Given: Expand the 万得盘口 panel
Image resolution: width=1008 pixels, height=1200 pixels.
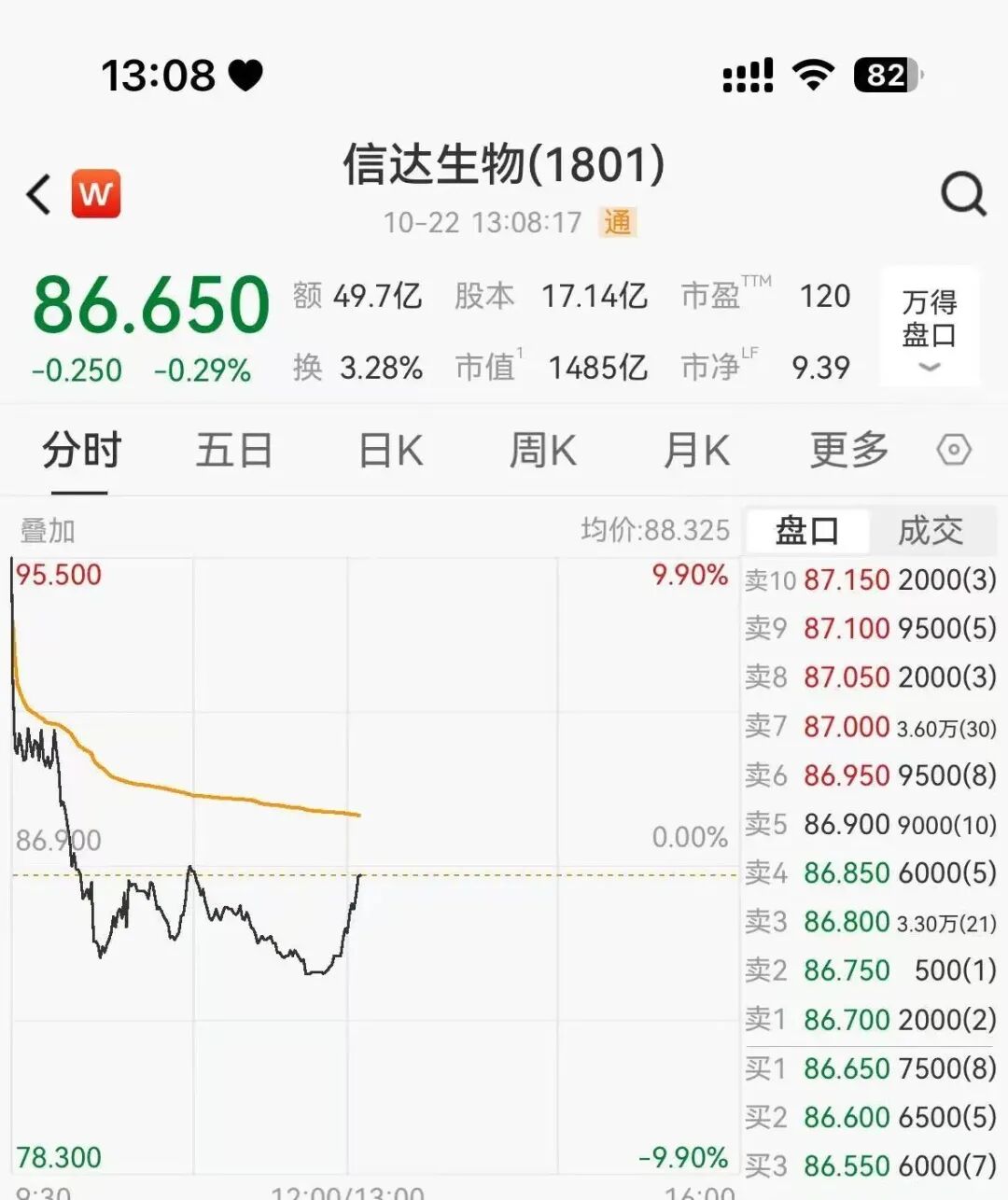Looking at the screenshot, I should pos(929,328).
